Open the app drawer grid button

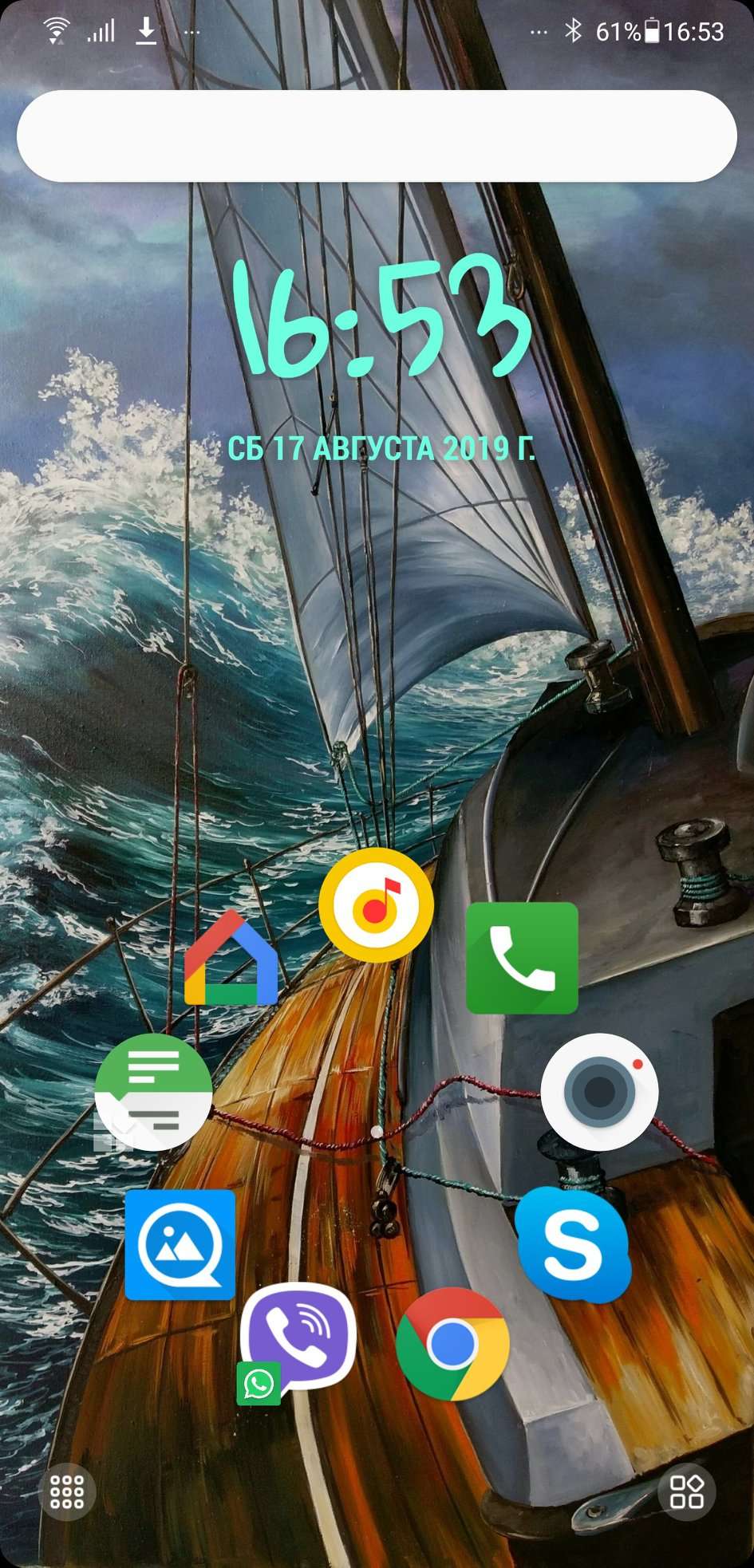pos(67,1491)
